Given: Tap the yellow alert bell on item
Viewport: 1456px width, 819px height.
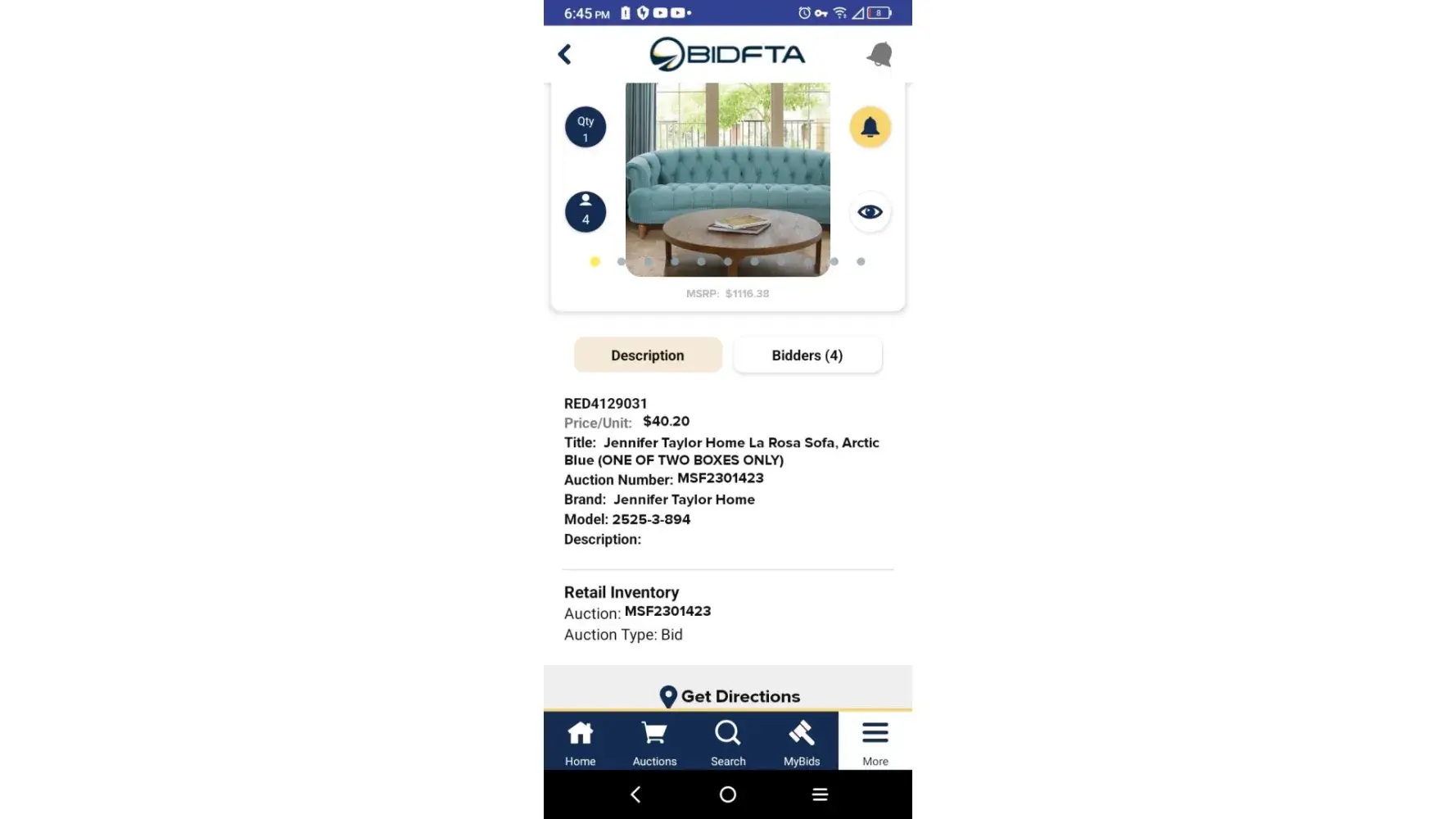Looking at the screenshot, I should pyautogui.click(x=870, y=128).
